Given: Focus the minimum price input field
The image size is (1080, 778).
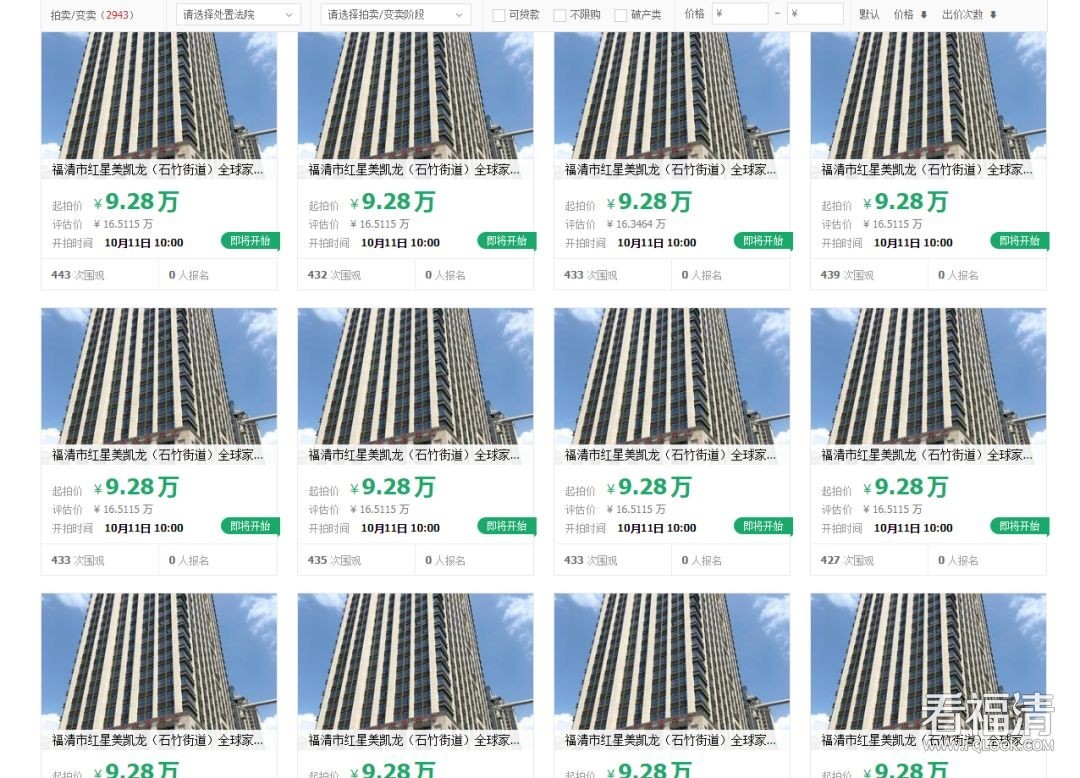Looking at the screenshot, I should pos(740,14).
